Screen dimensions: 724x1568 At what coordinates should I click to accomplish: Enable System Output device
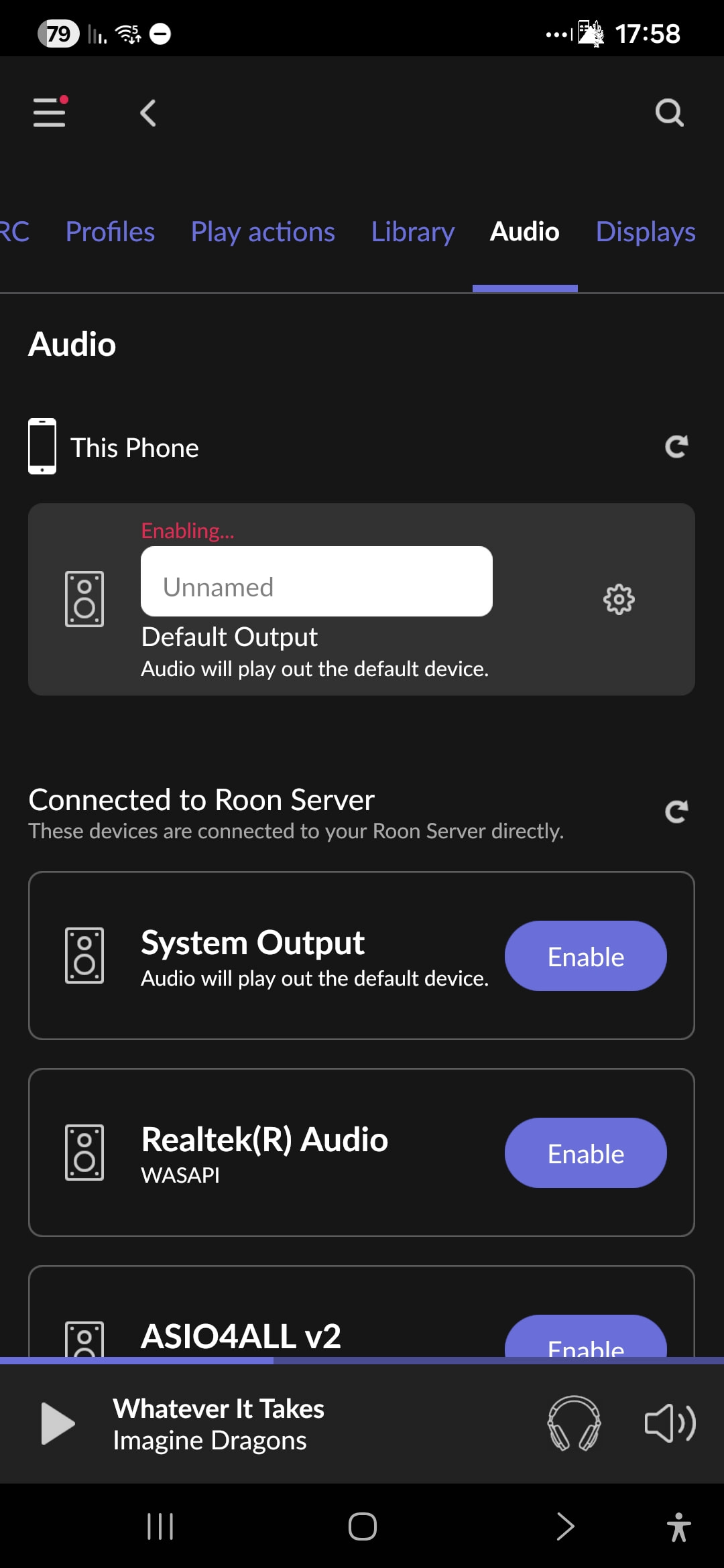coord(585,956)
